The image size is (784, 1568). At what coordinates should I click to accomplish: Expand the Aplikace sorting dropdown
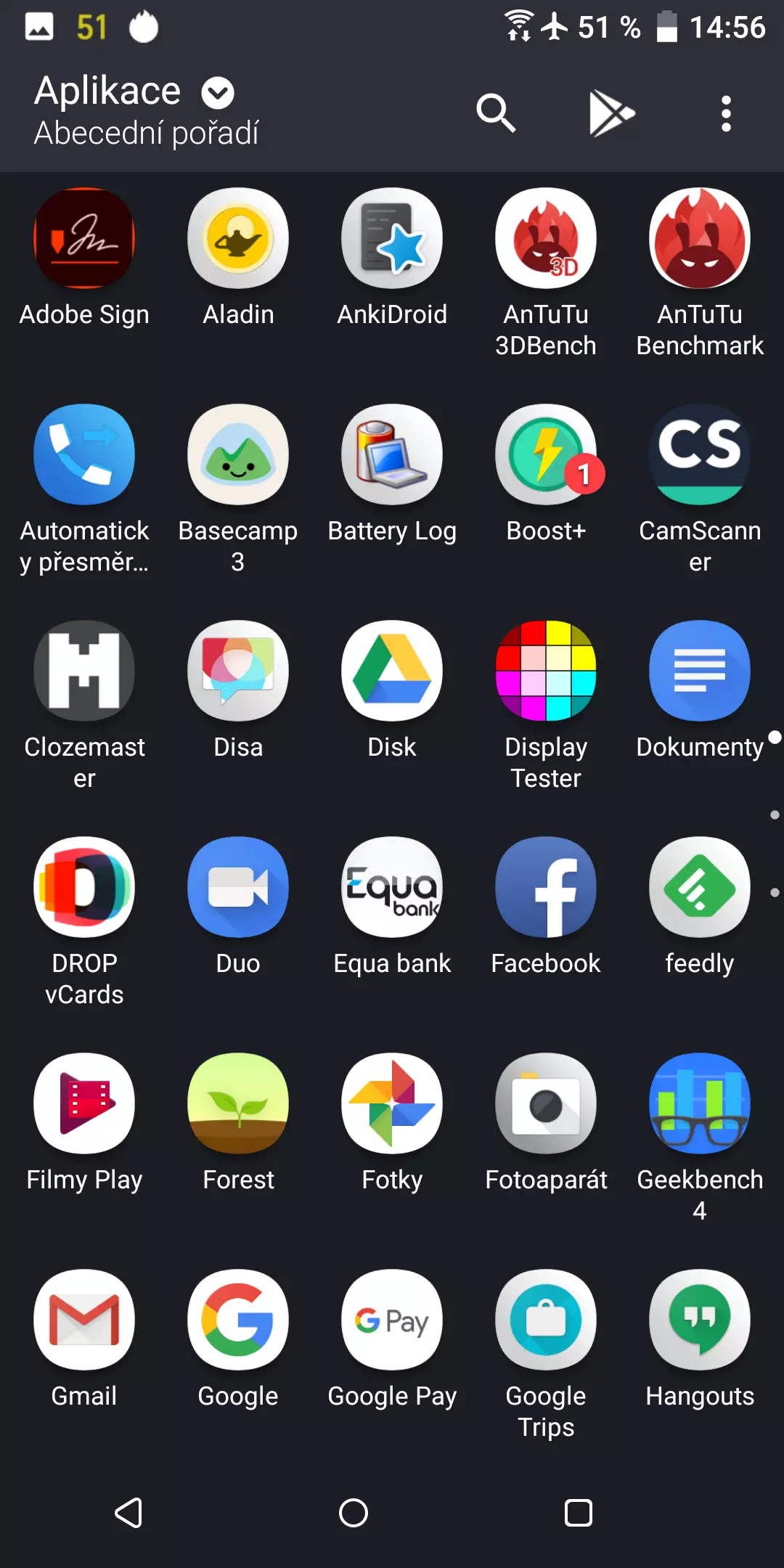pyautogui.click(x=218, y=92)
